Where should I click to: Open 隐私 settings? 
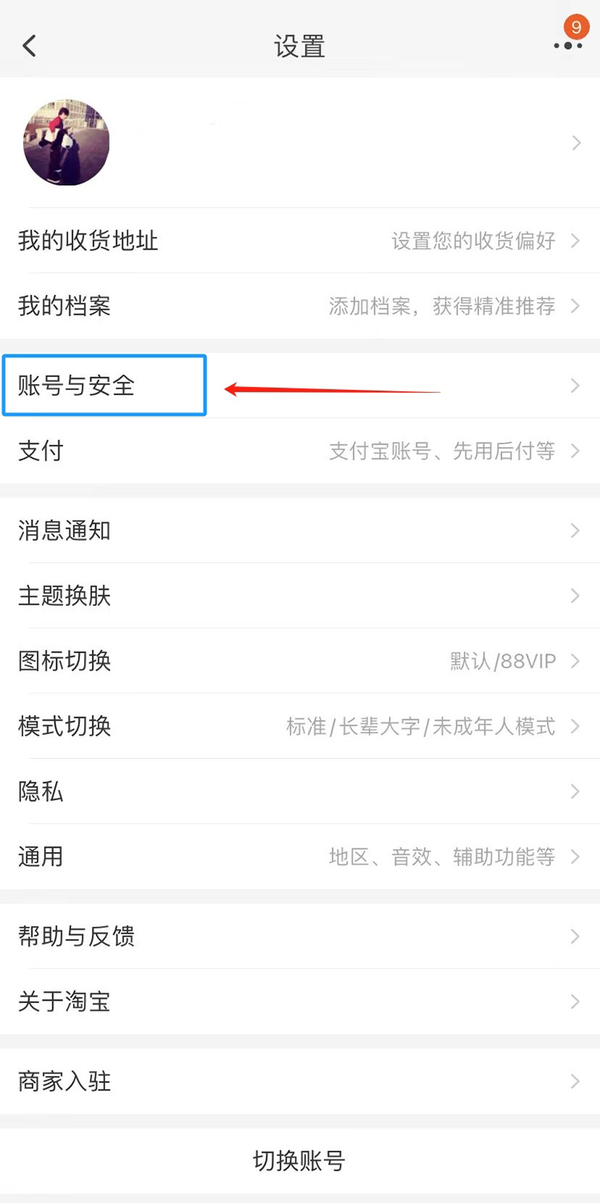click(x=300, y=791)
